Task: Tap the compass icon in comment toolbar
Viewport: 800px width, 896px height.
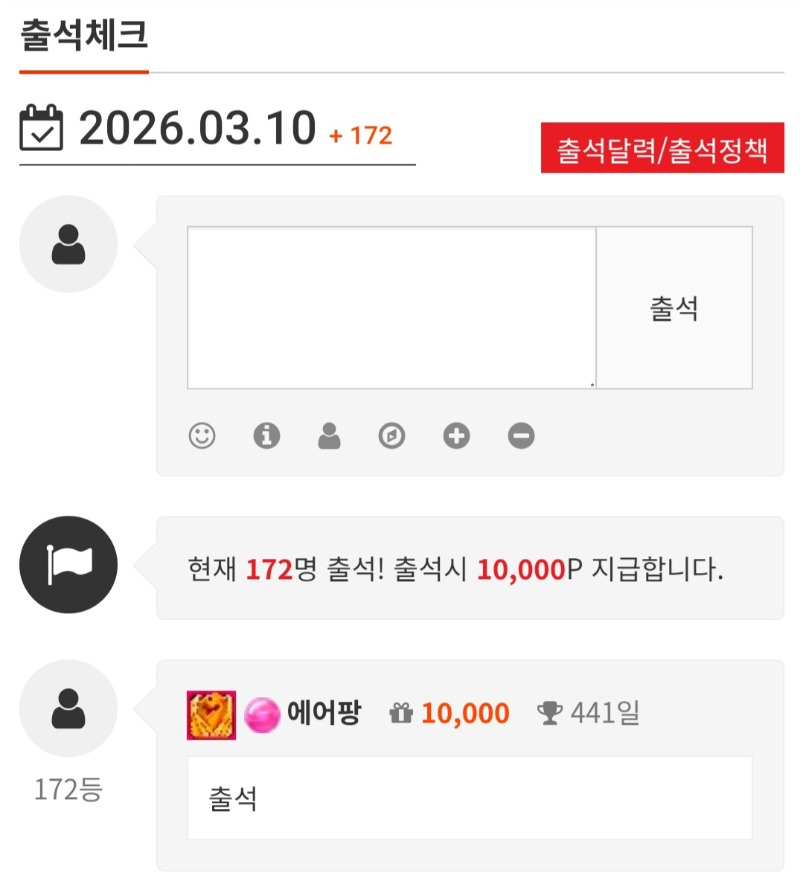Action: point(392,436)
